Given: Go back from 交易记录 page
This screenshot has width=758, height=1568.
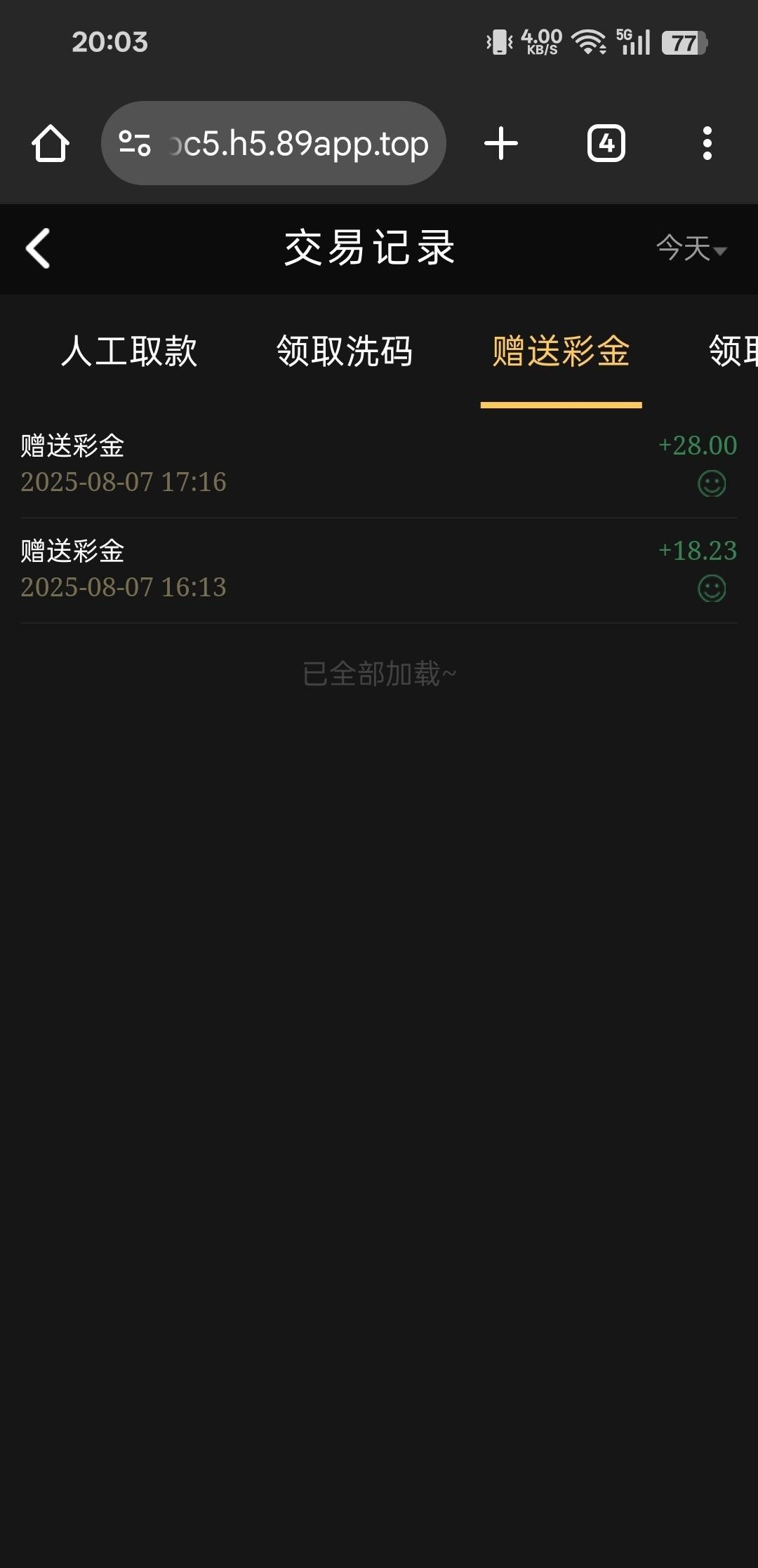Looking at the screenshot, I should (x=38, y=248).
